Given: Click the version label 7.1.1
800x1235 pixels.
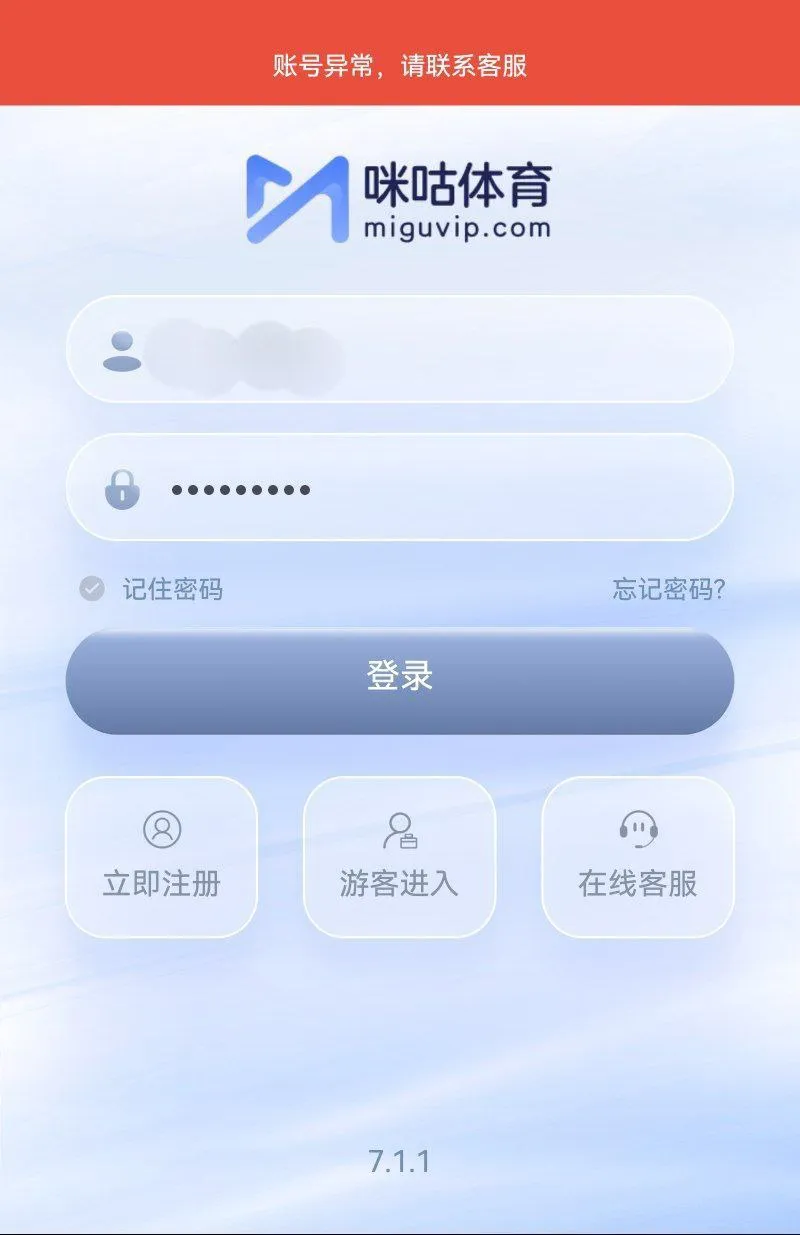Looking at the screenshot, I should coord(400,1162).
